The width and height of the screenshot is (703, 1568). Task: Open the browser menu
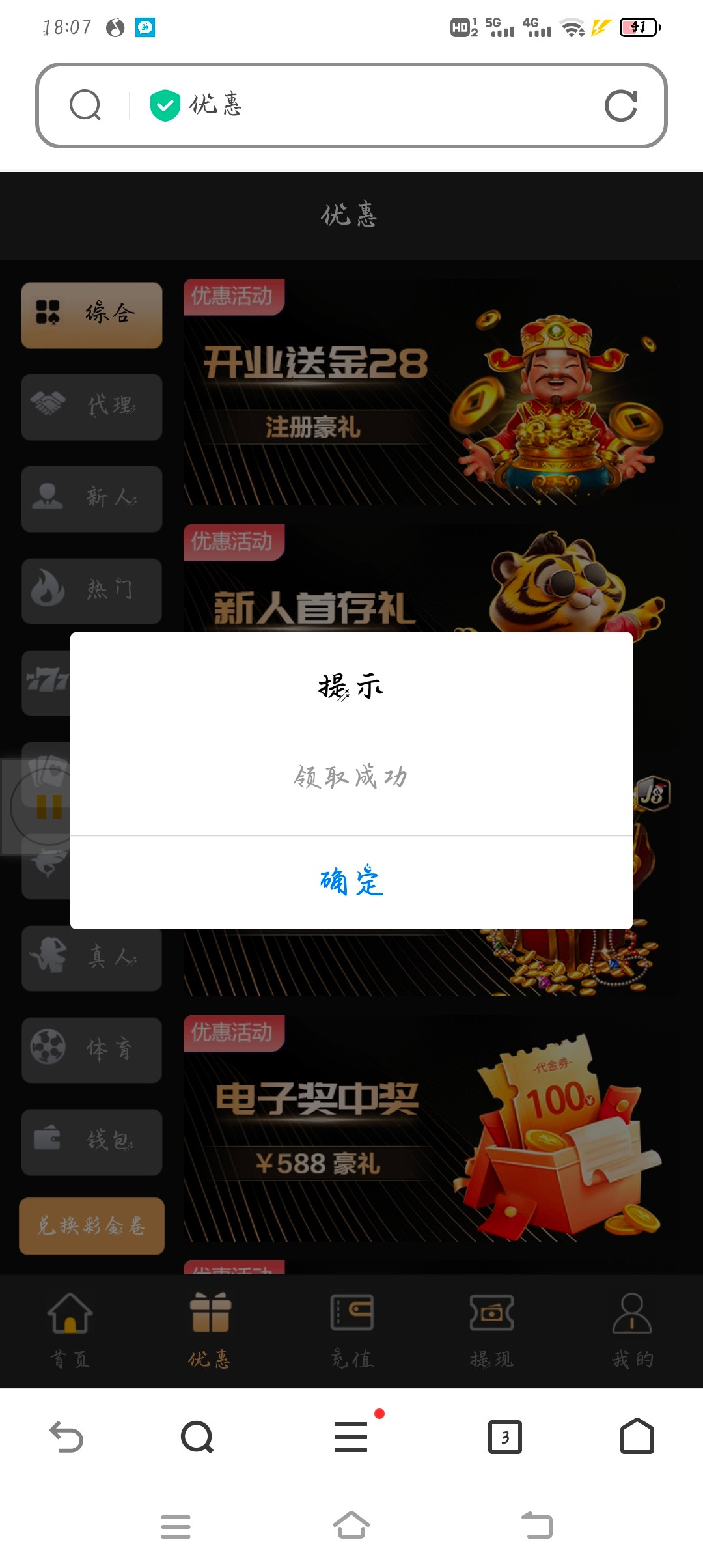[x=351, y=1437]
